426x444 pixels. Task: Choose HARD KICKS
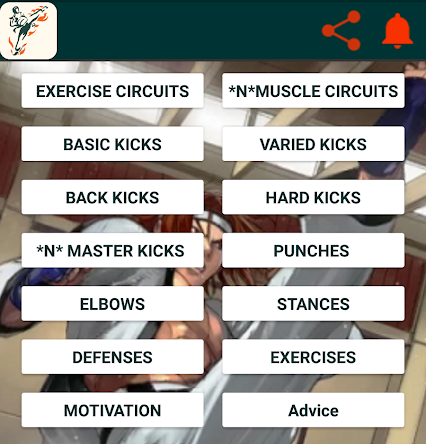click(313, 197)
